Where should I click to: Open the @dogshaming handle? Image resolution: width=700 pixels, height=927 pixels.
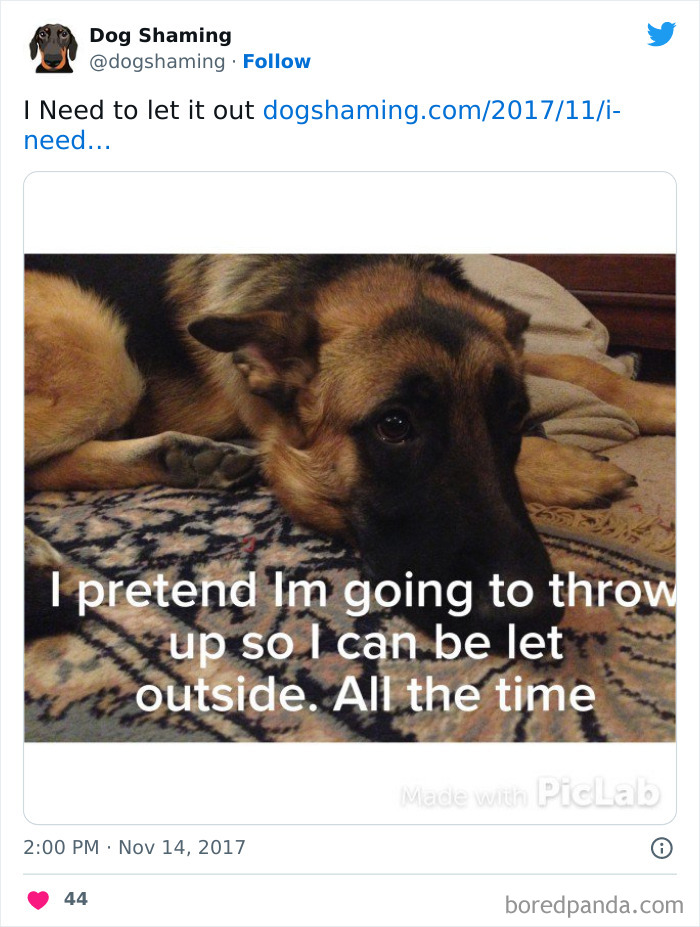[x=157, y=62]
